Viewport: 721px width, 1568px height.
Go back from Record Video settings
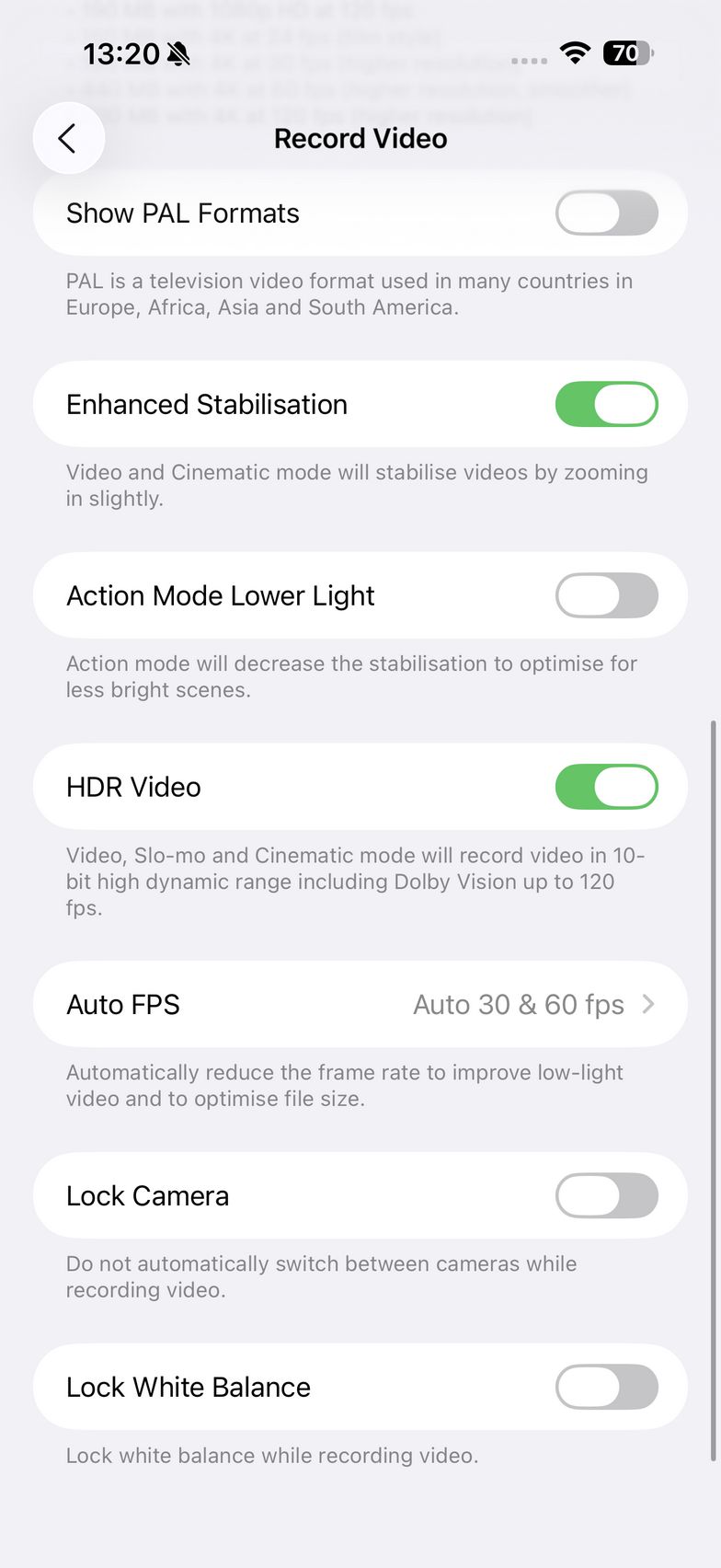[x=68, y=139]
